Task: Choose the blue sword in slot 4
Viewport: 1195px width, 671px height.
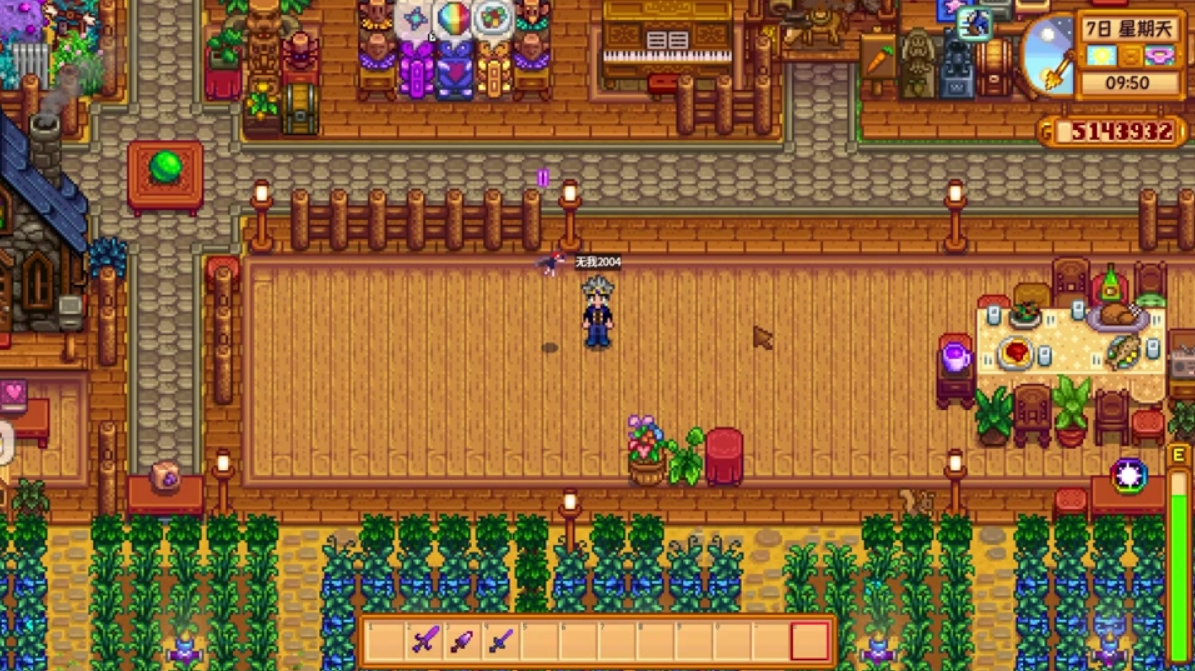Action: (501, 641)
